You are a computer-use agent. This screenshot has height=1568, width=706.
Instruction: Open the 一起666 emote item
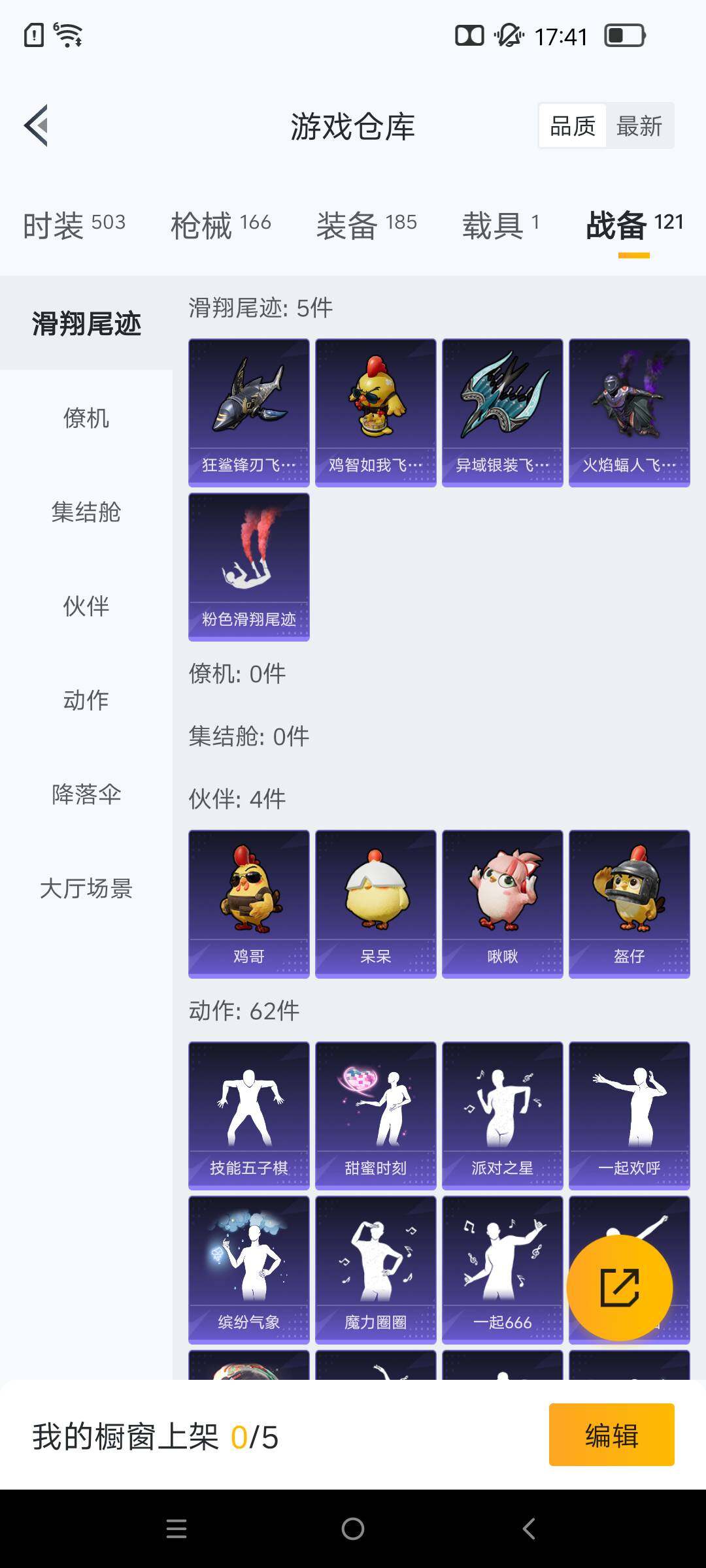point(502,1269)
